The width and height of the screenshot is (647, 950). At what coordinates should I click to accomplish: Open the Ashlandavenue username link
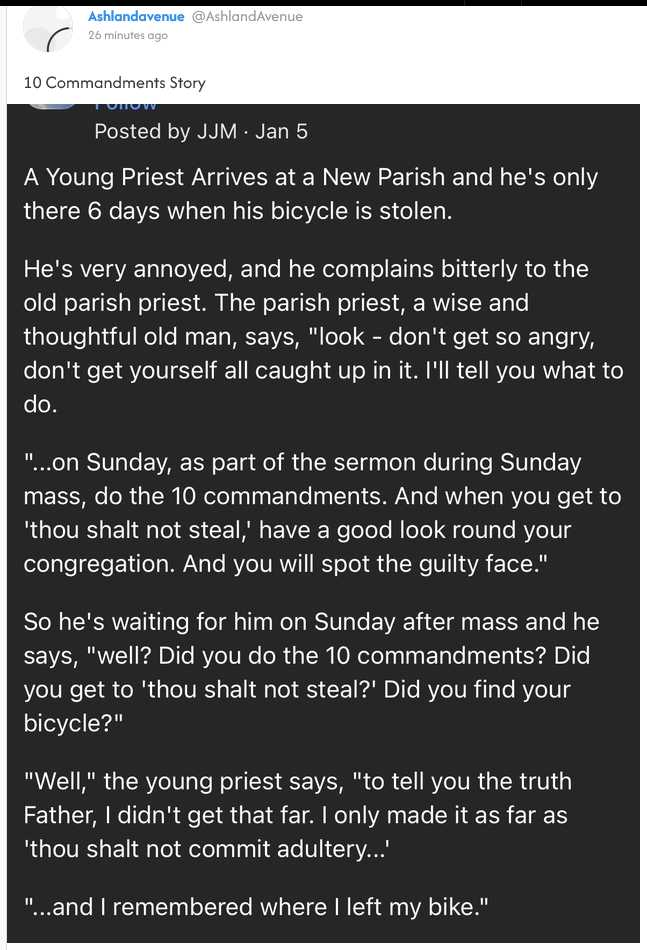136,16
